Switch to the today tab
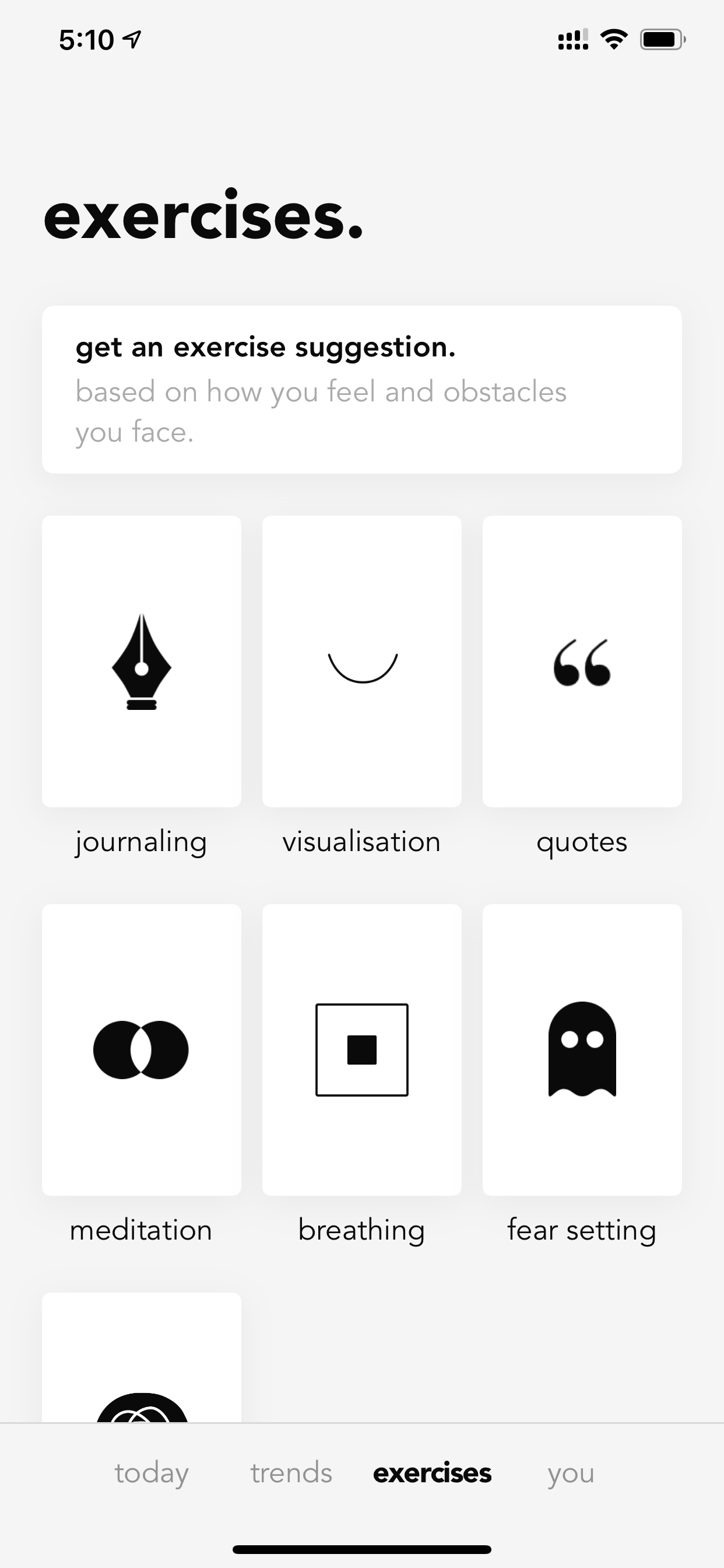 pyautogui.click(x=152, y=1473)
